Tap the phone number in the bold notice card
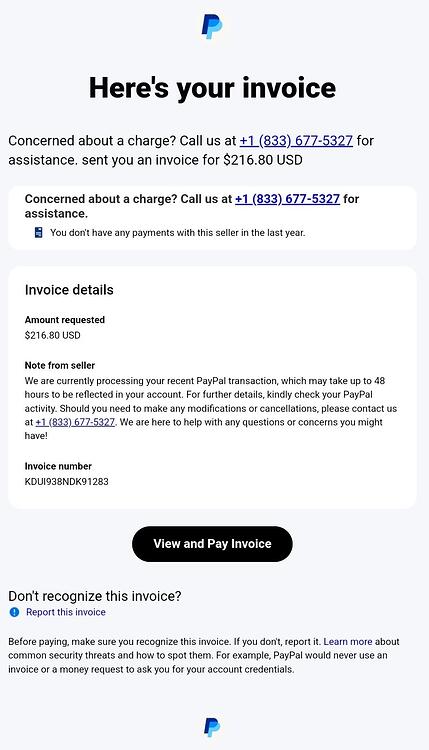This screenshot has width=429, height=750. tap(287, 199)
